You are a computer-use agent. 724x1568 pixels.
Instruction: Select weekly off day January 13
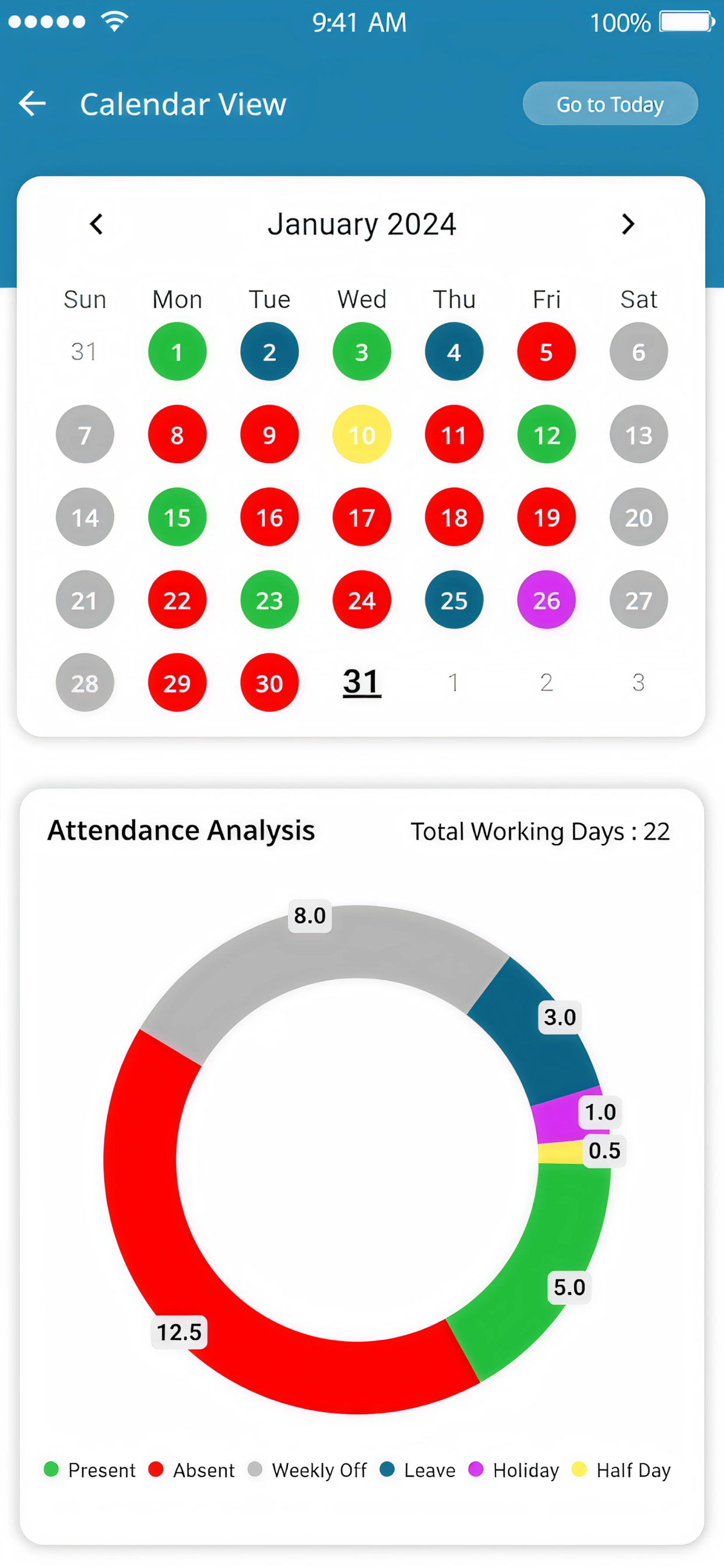(638, 435)
